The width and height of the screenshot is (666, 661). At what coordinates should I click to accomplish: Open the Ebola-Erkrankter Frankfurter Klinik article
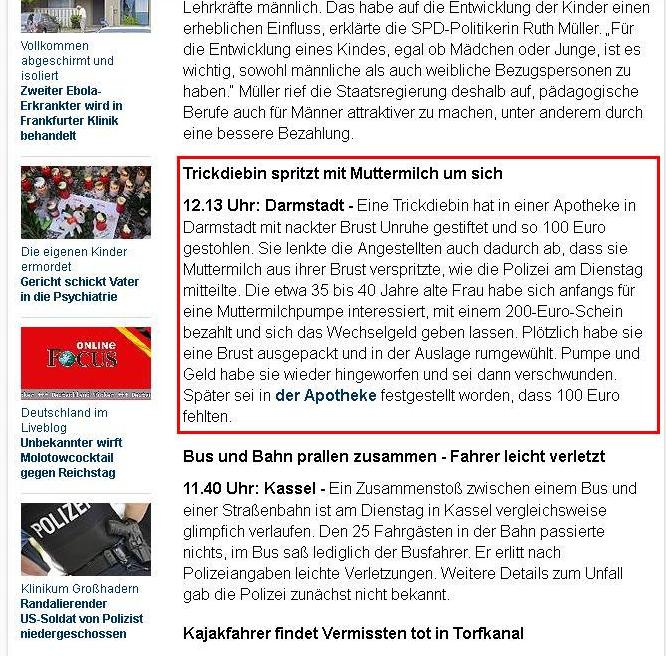(x=71, y=112)
